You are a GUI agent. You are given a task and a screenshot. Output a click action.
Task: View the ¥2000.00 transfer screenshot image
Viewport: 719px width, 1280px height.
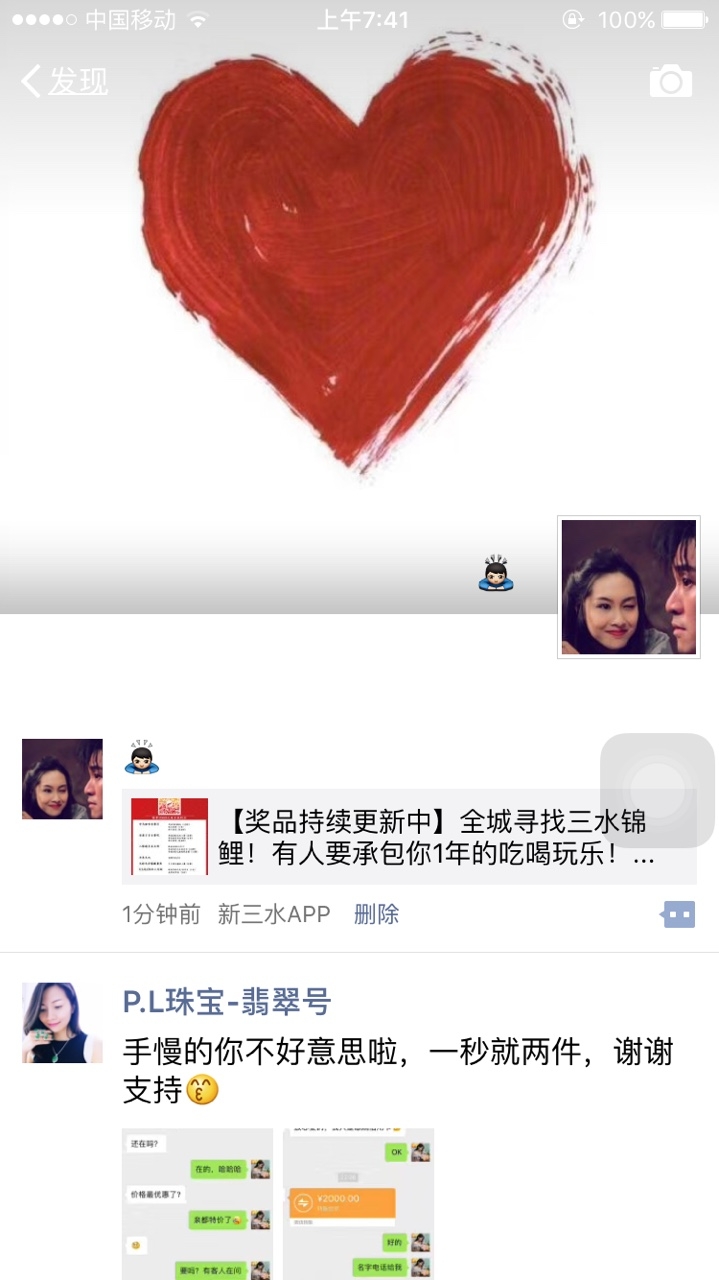click(x=358, y=1204)
